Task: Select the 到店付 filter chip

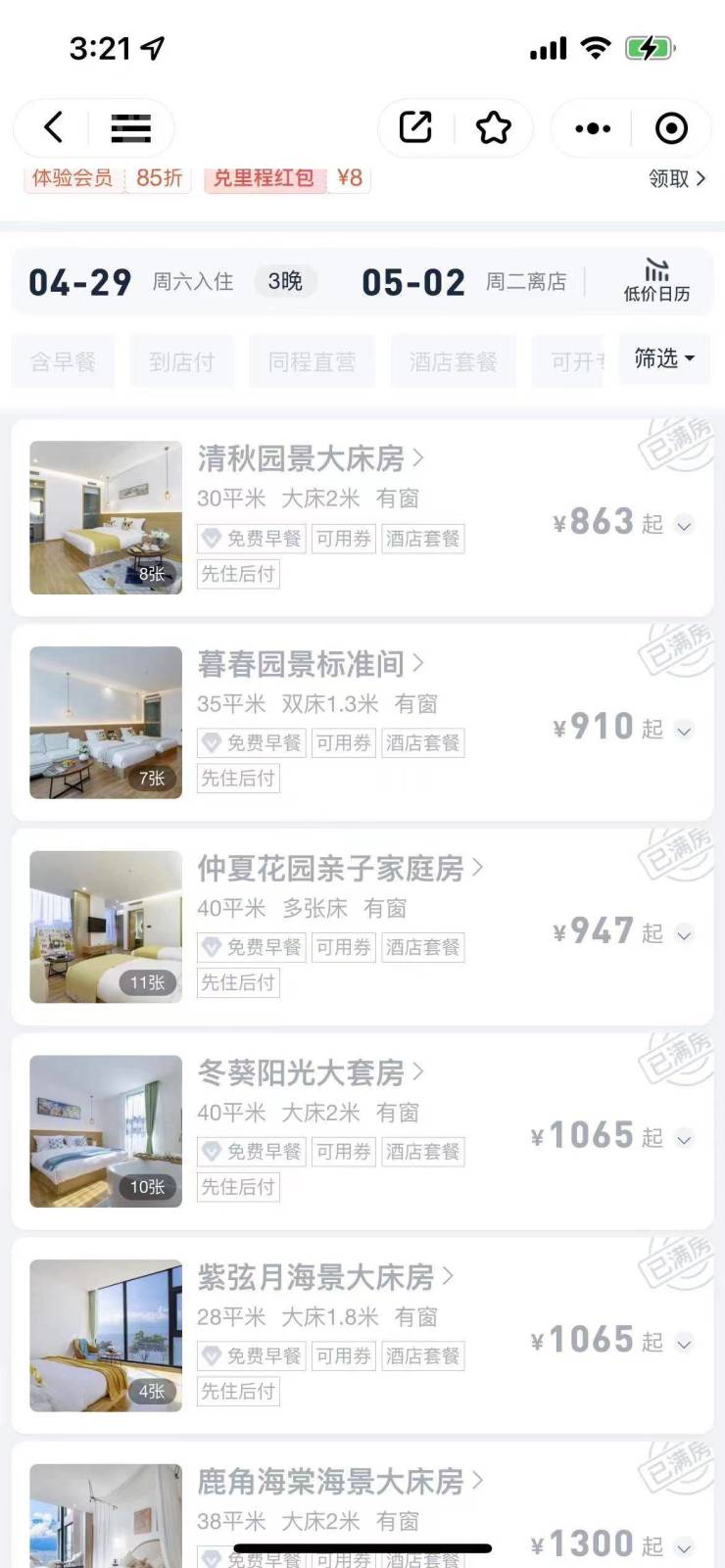Action: point(182,361)
